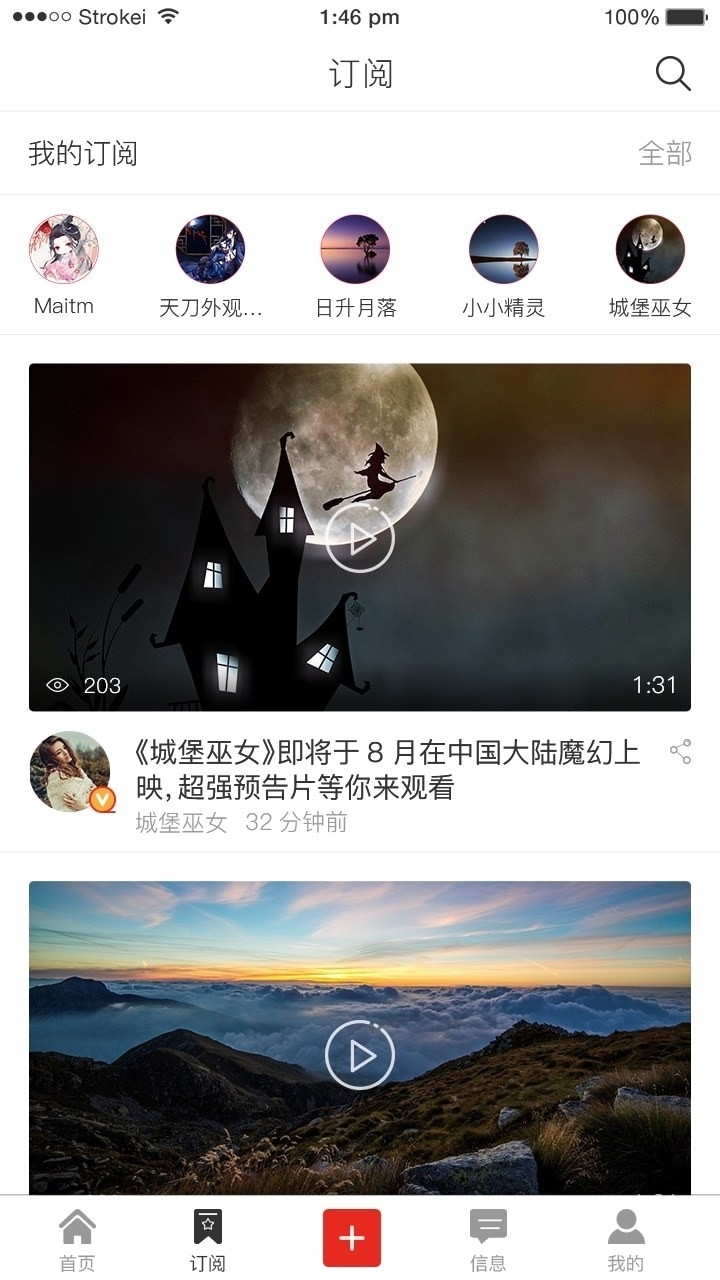Open the Maitm subscription avatar
Image resolution: width=720 pixels, height=1280 pixels.
[x=64, y=248]
